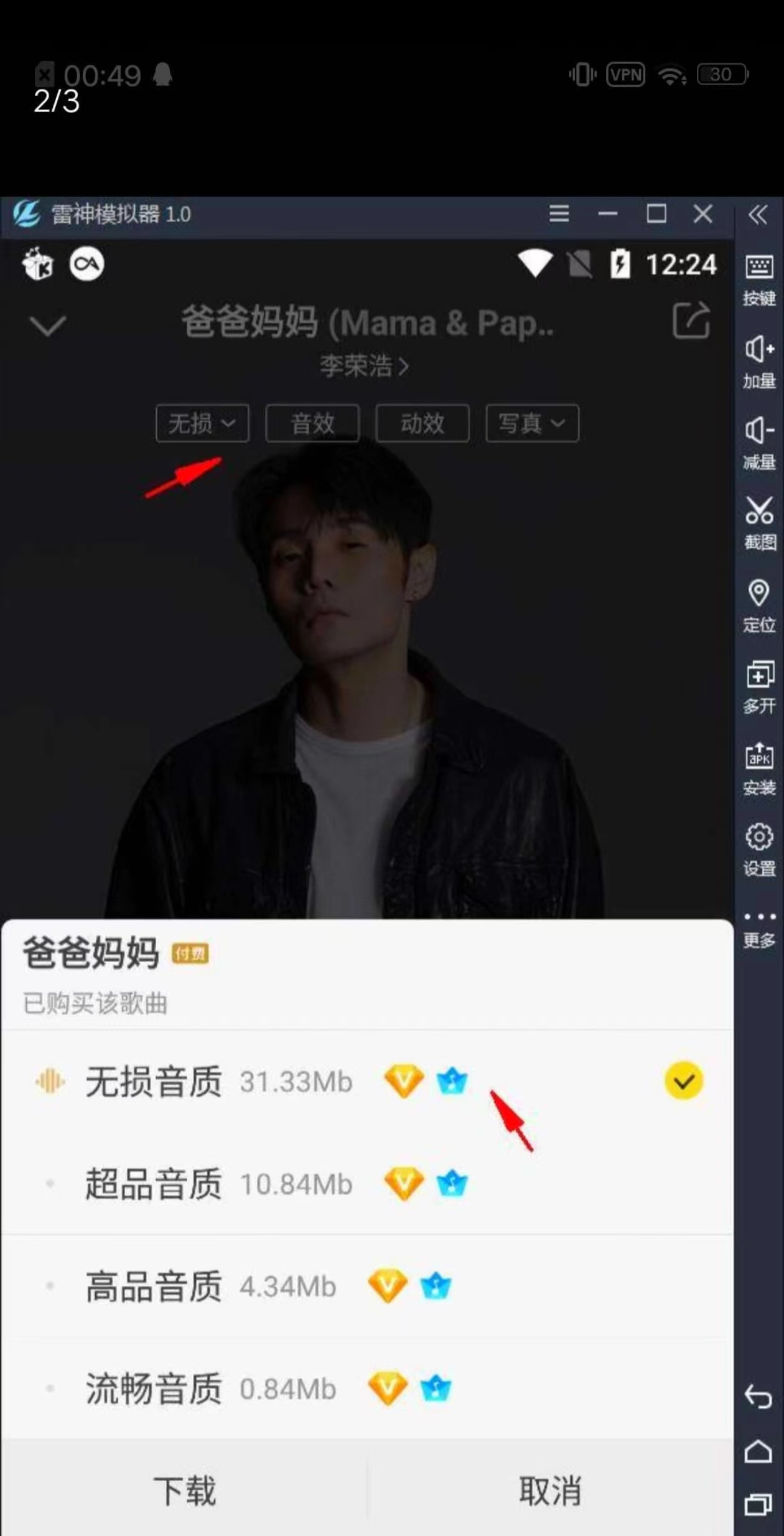Tap 下载 to download the song
Image resolution: width=784 pixels, height=1536 pixels.
pos(184,1490)
